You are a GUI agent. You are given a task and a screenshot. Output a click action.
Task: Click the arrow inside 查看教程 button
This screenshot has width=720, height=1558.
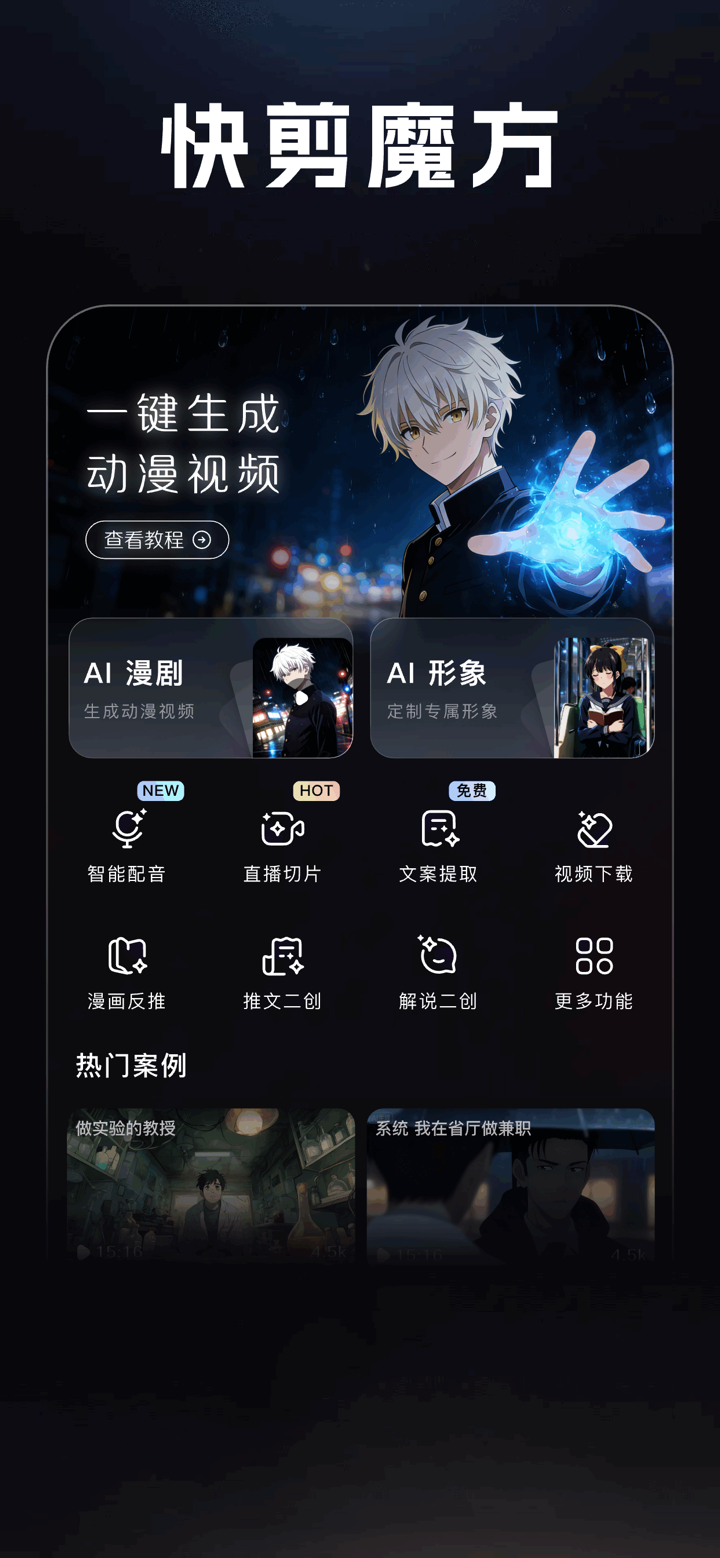(x=203, y=539)
